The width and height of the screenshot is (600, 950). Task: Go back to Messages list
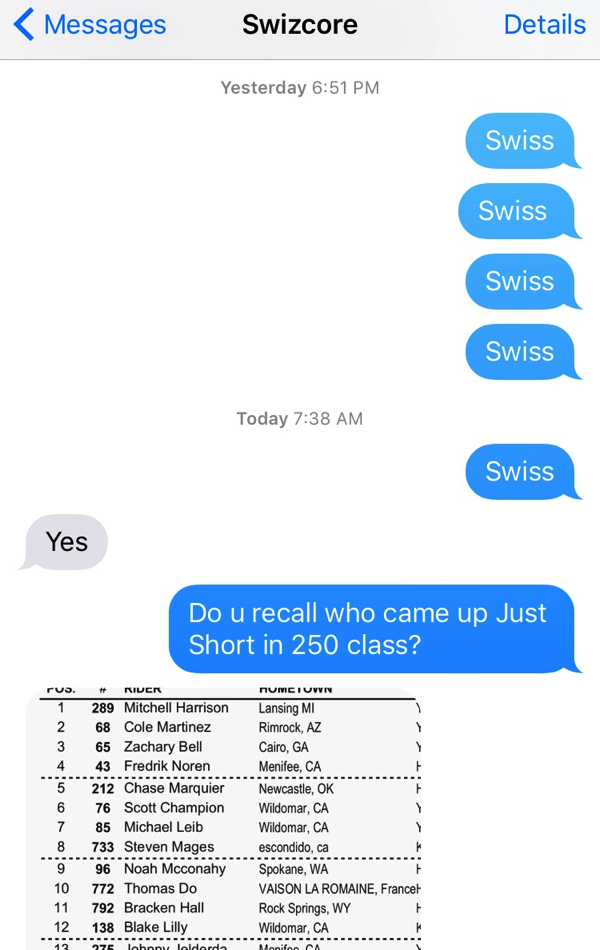pos(90,25)
